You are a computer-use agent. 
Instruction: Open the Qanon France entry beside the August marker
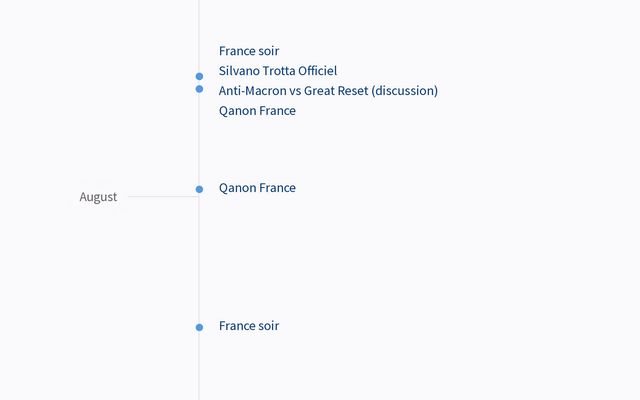257,188
